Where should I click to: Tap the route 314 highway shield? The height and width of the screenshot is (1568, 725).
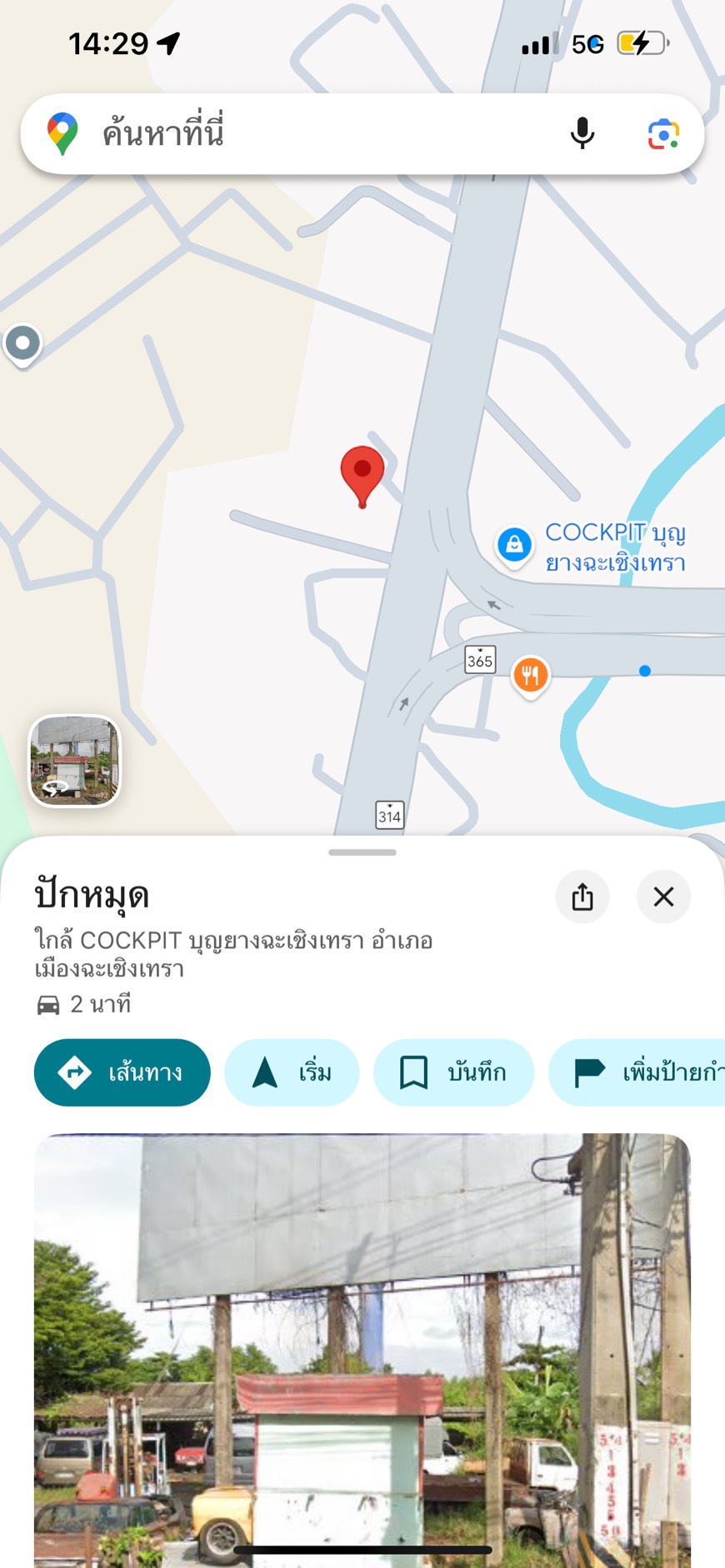[x=390, y=816]
